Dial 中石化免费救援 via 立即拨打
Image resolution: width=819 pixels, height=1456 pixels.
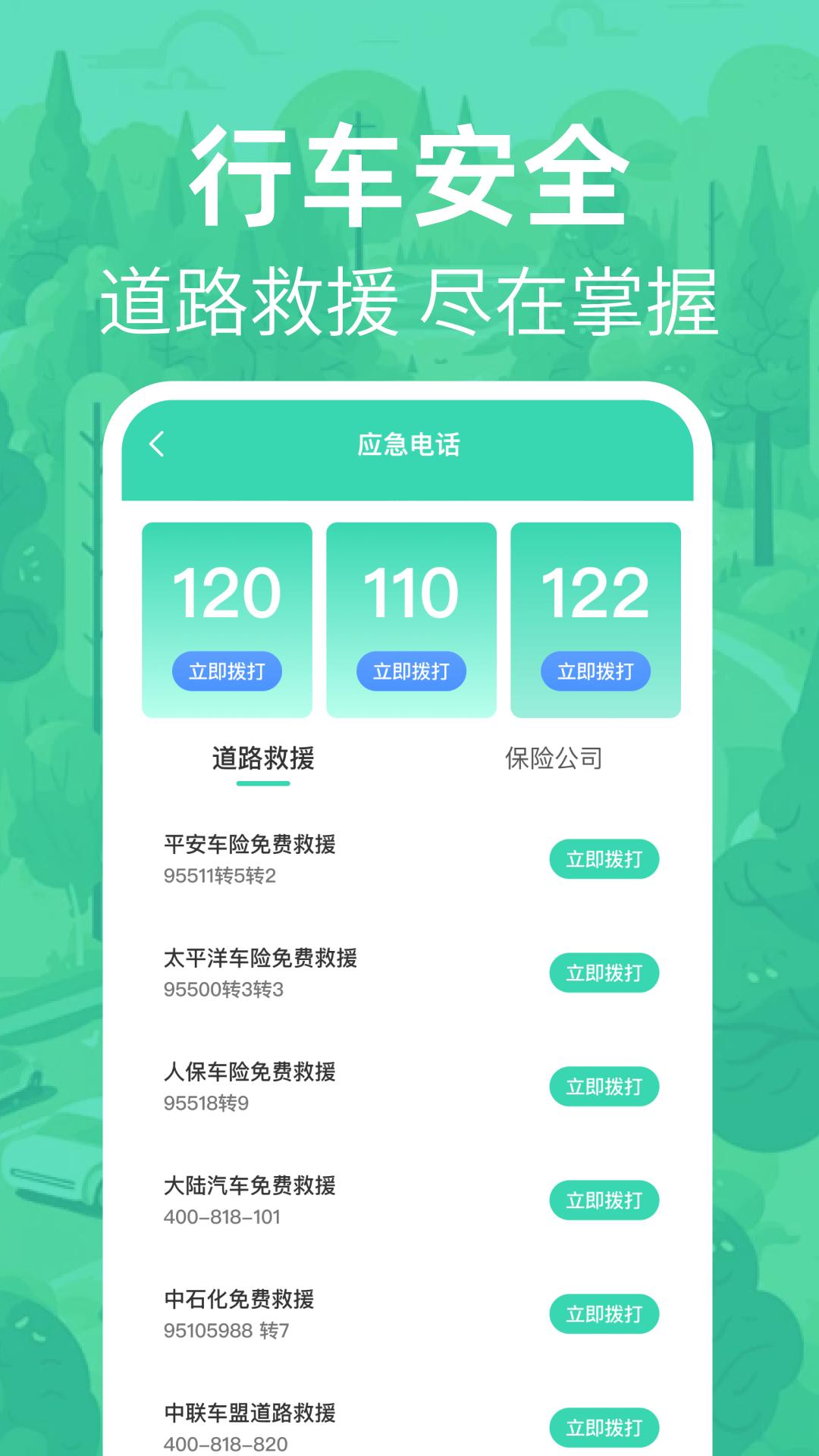604,1313
